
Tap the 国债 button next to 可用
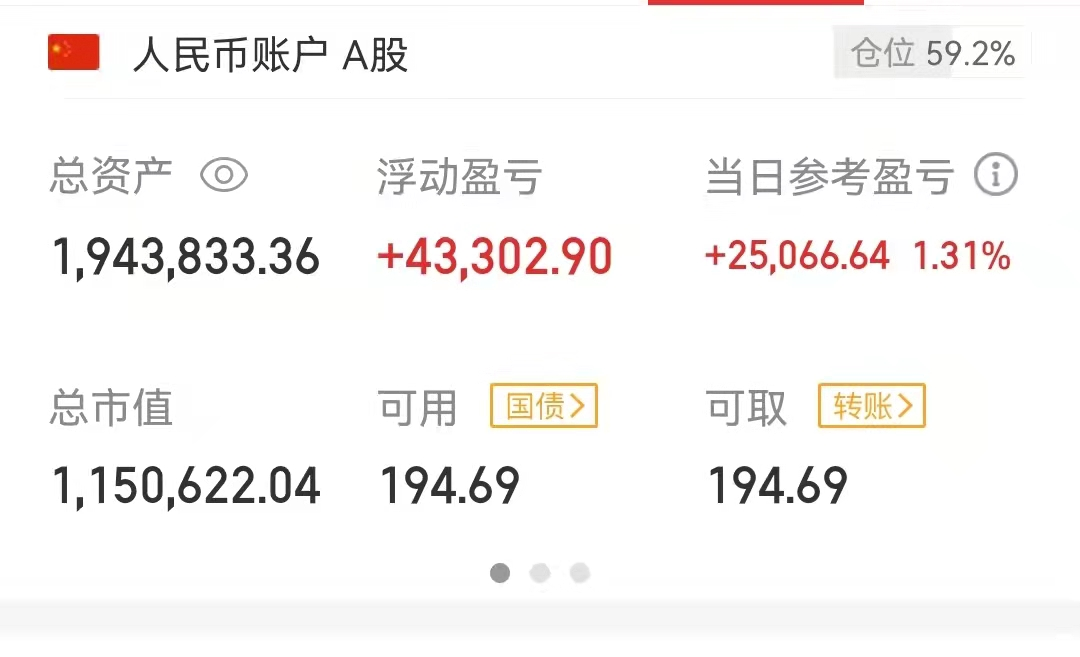(543, 406)
